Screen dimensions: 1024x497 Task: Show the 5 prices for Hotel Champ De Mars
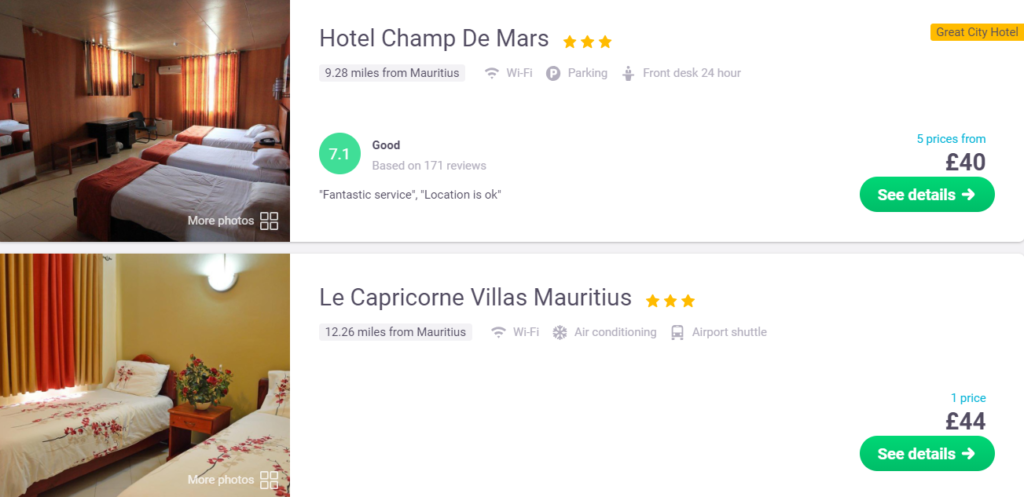click(950, 139)
